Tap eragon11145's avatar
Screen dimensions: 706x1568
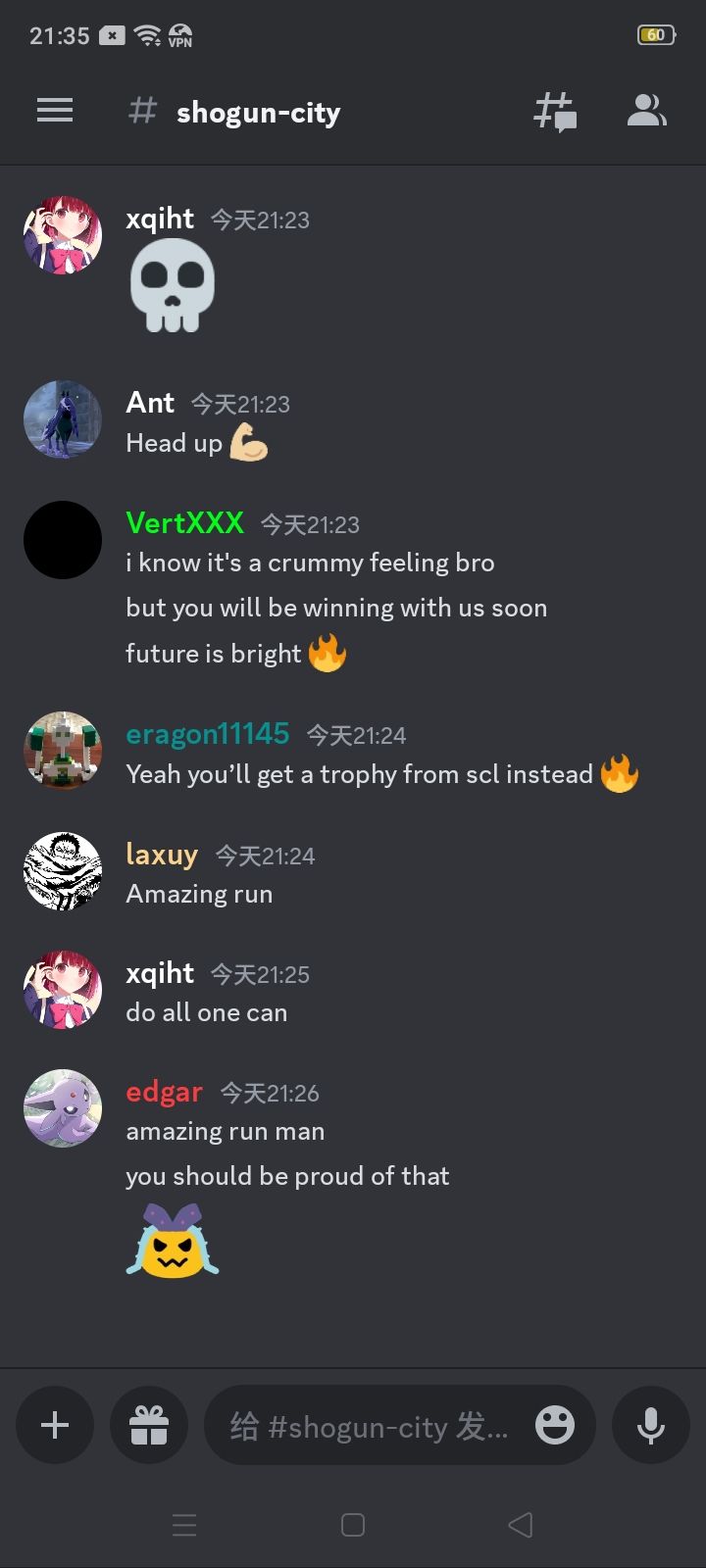click(x=63, y=751)
